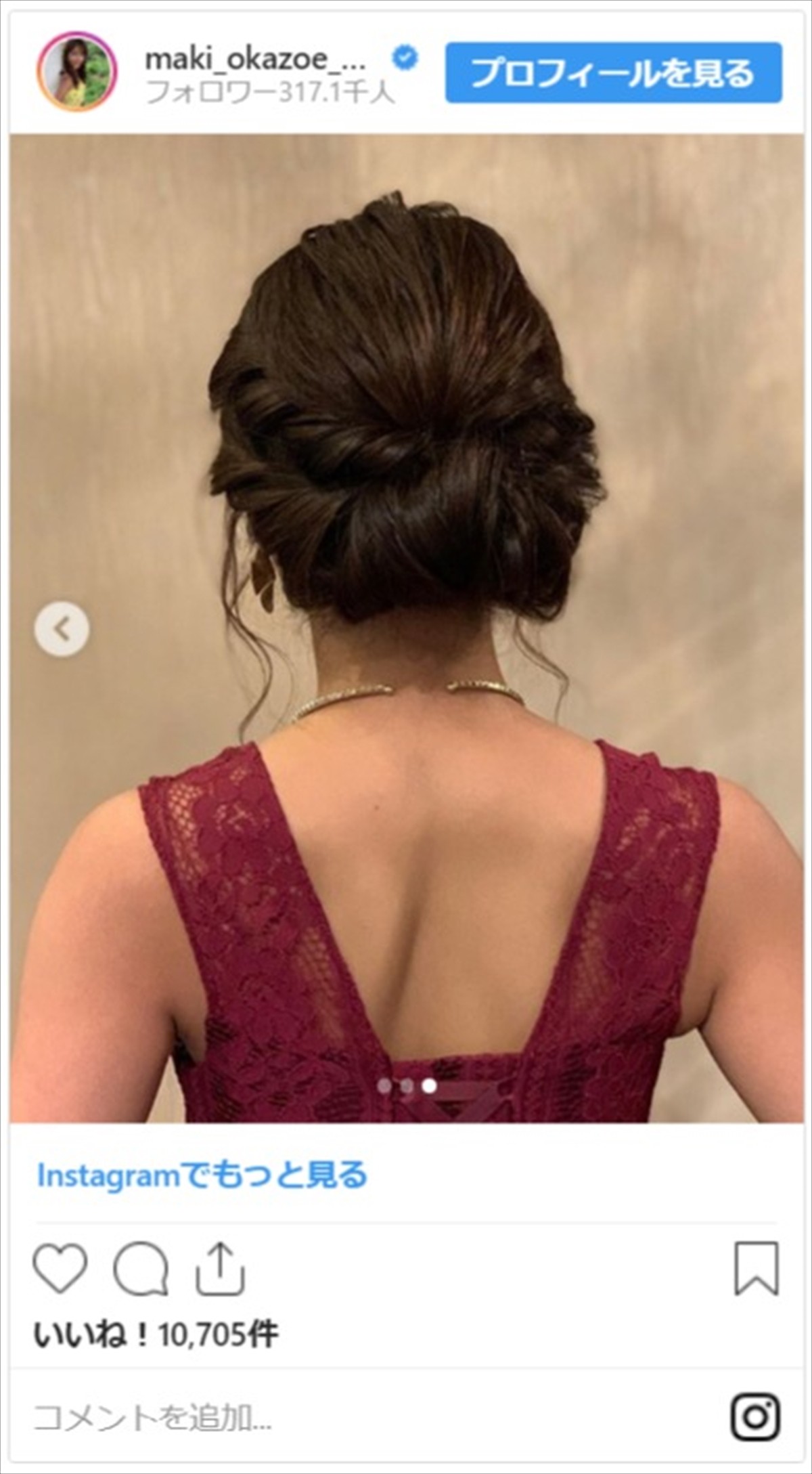Open Instagramでもっと見る link

pos(202,1175)
